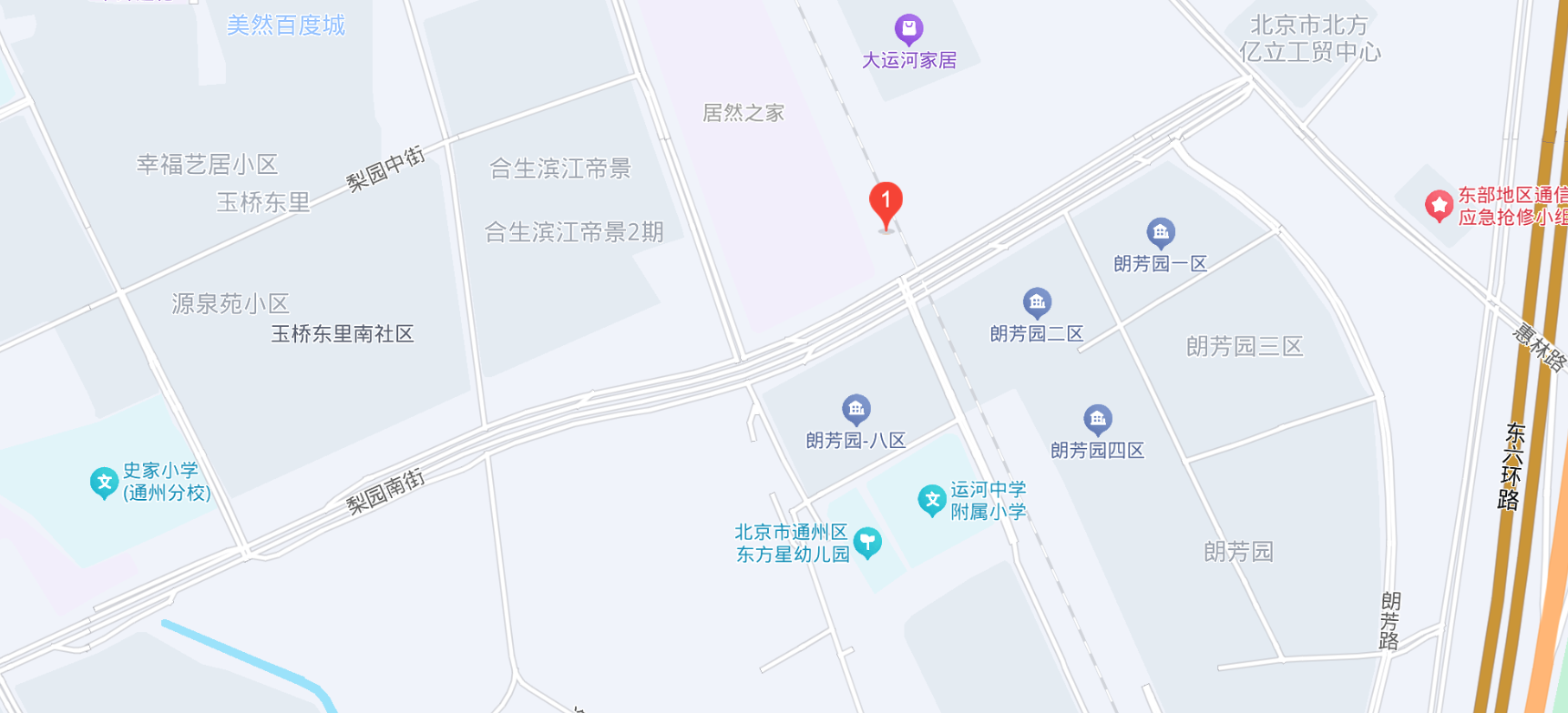
Task: Select the 大运河家居 shopping pin
Action: click(908, 29)
